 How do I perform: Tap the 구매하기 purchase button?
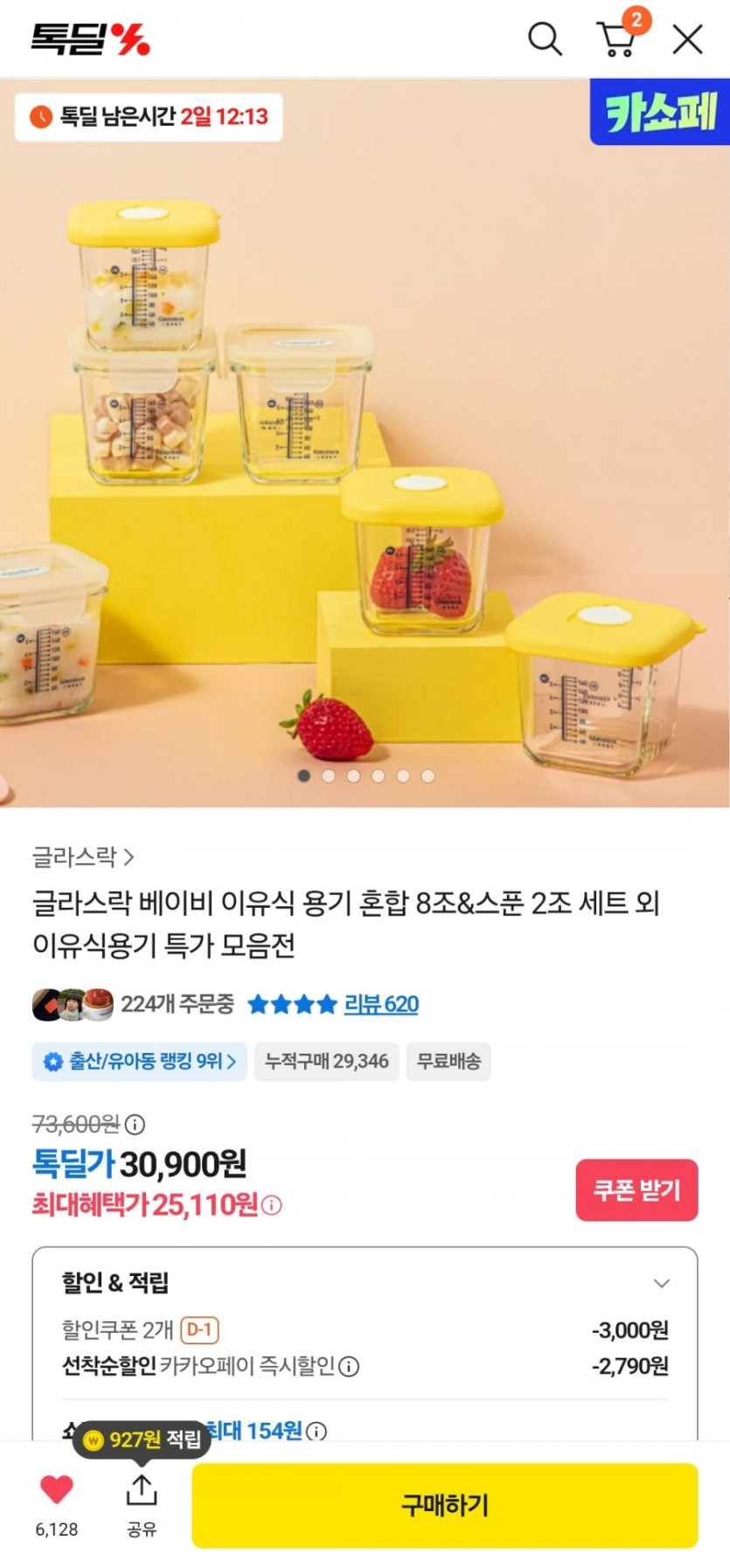point(444,1505)
